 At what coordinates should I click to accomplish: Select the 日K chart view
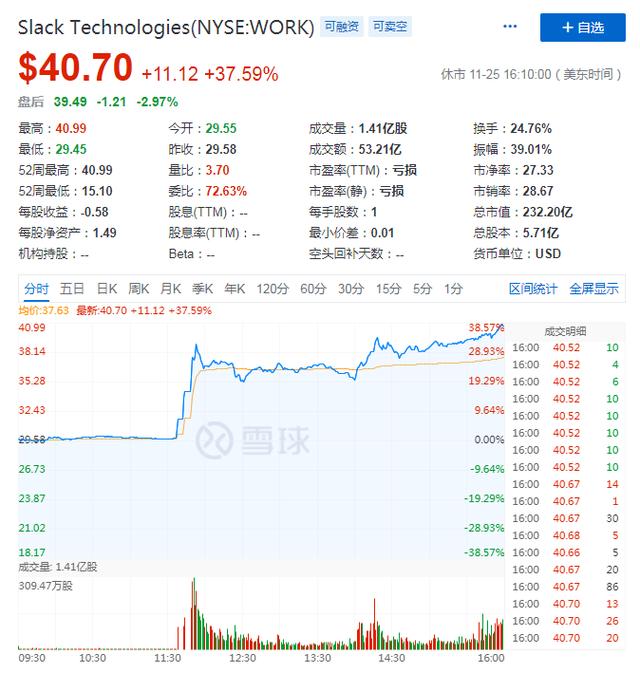(107, 289)
